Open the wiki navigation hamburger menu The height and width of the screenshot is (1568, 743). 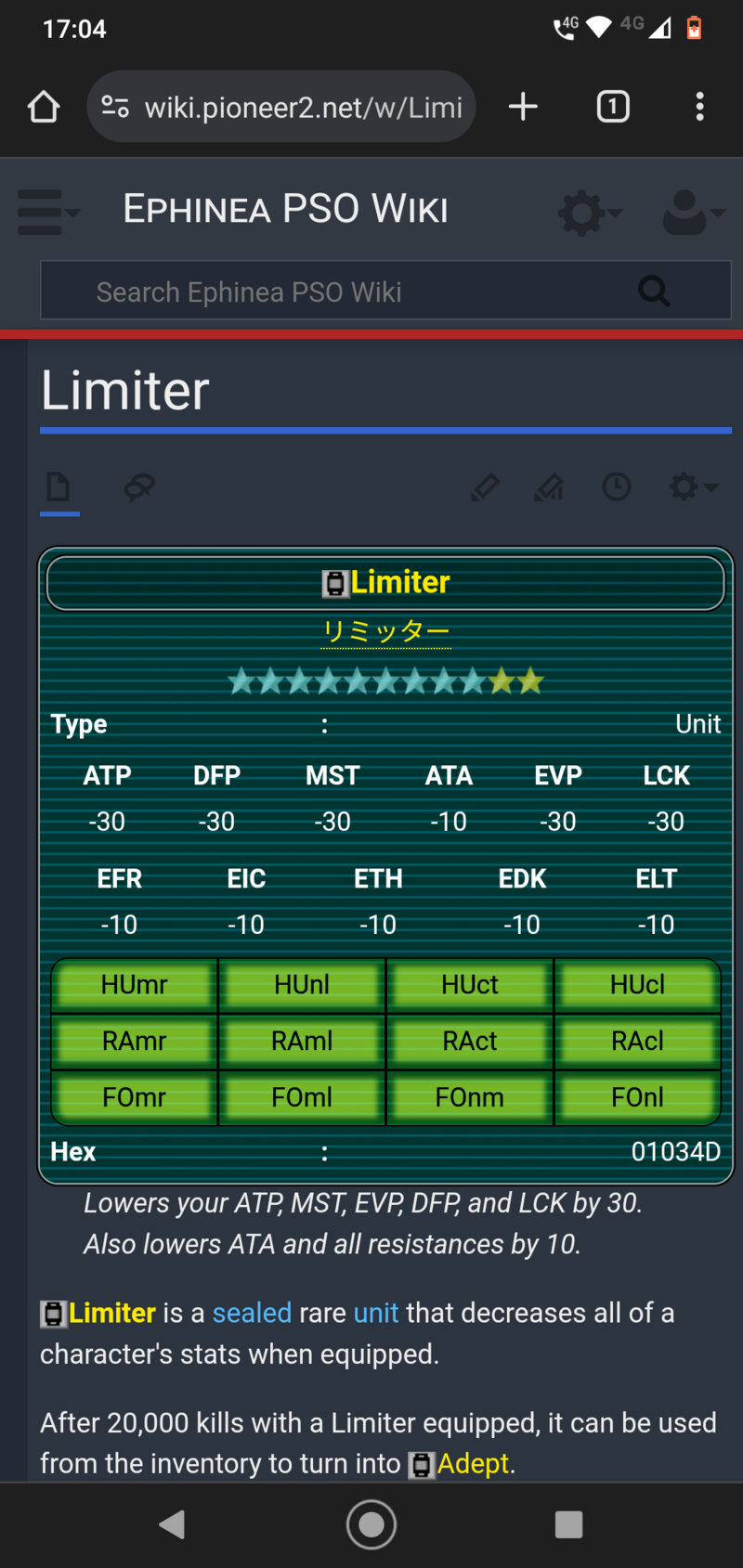[x=46, y=212]
